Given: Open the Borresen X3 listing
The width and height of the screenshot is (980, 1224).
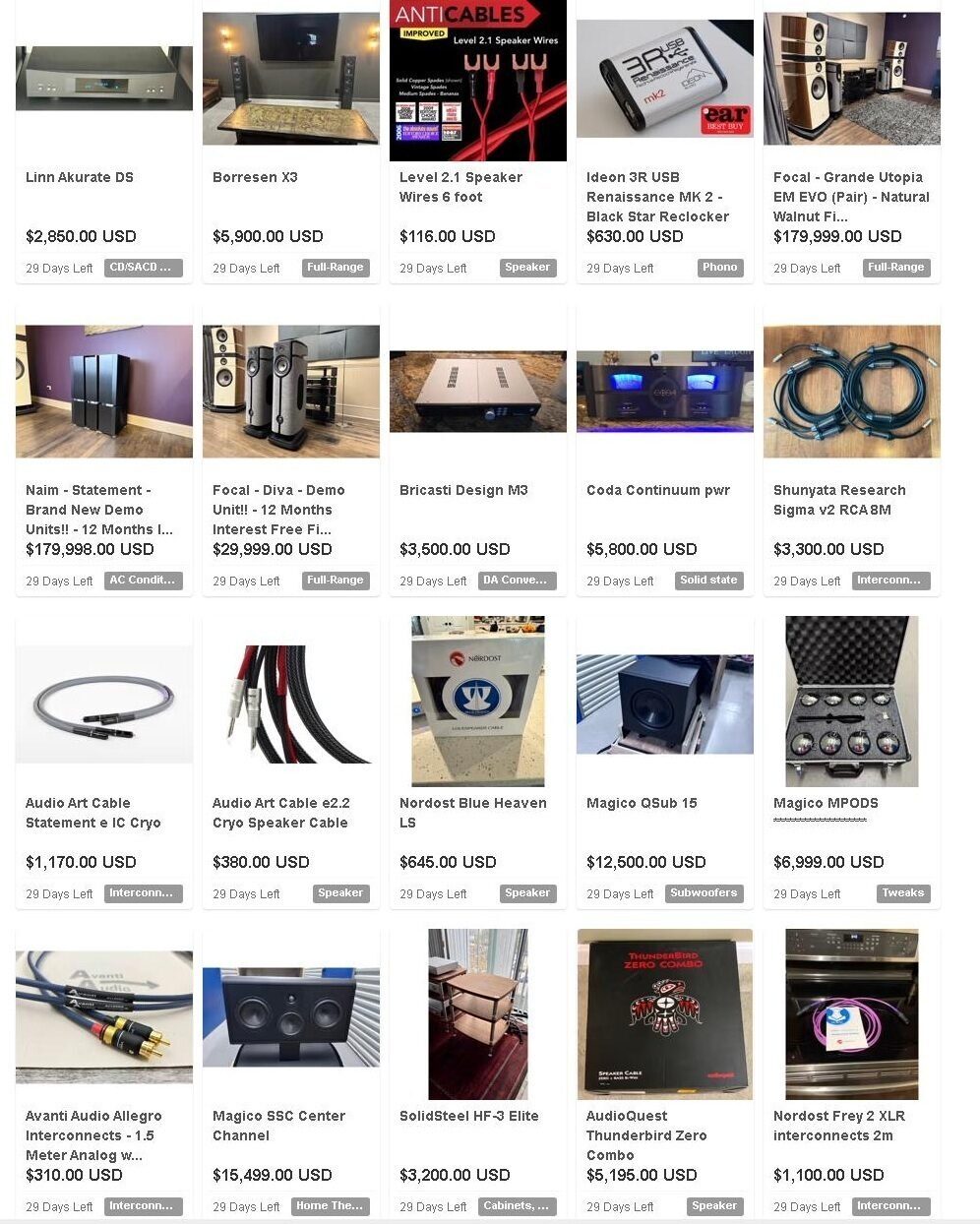Looking at the screenshot, I should coord(255,177).
